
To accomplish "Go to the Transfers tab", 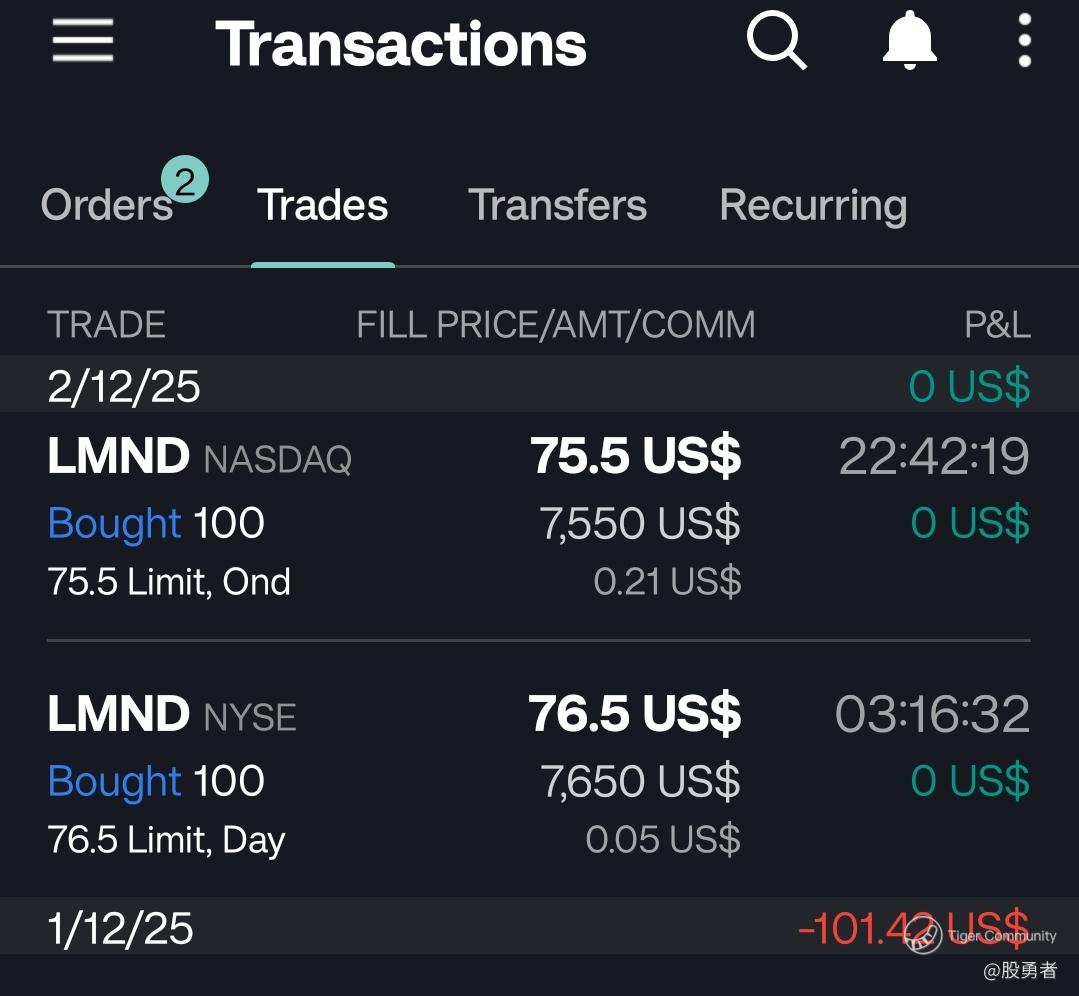I will pos(557,206).
